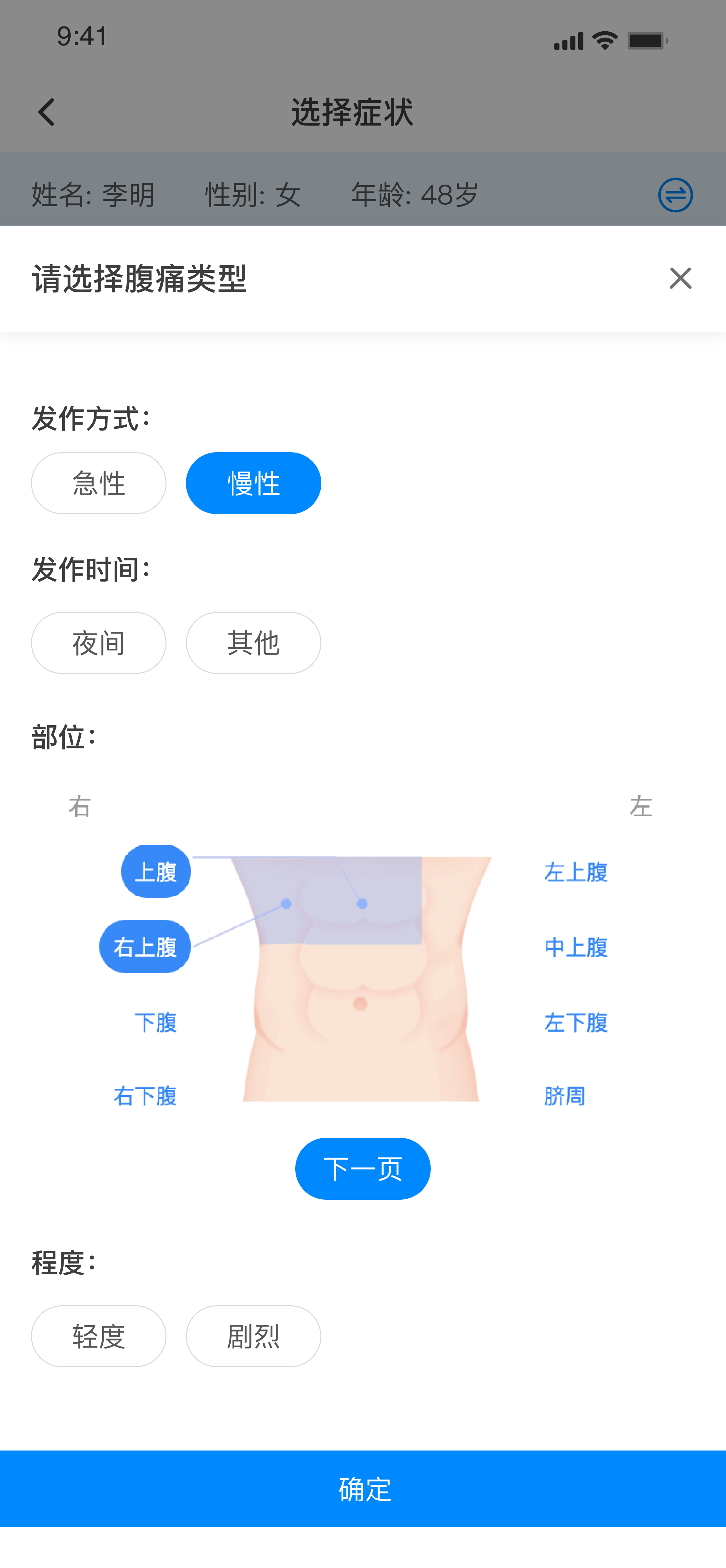Screen dimensions: 726x1568
Task: Go to 下一页 of body regions
Action: [363, 1169]
